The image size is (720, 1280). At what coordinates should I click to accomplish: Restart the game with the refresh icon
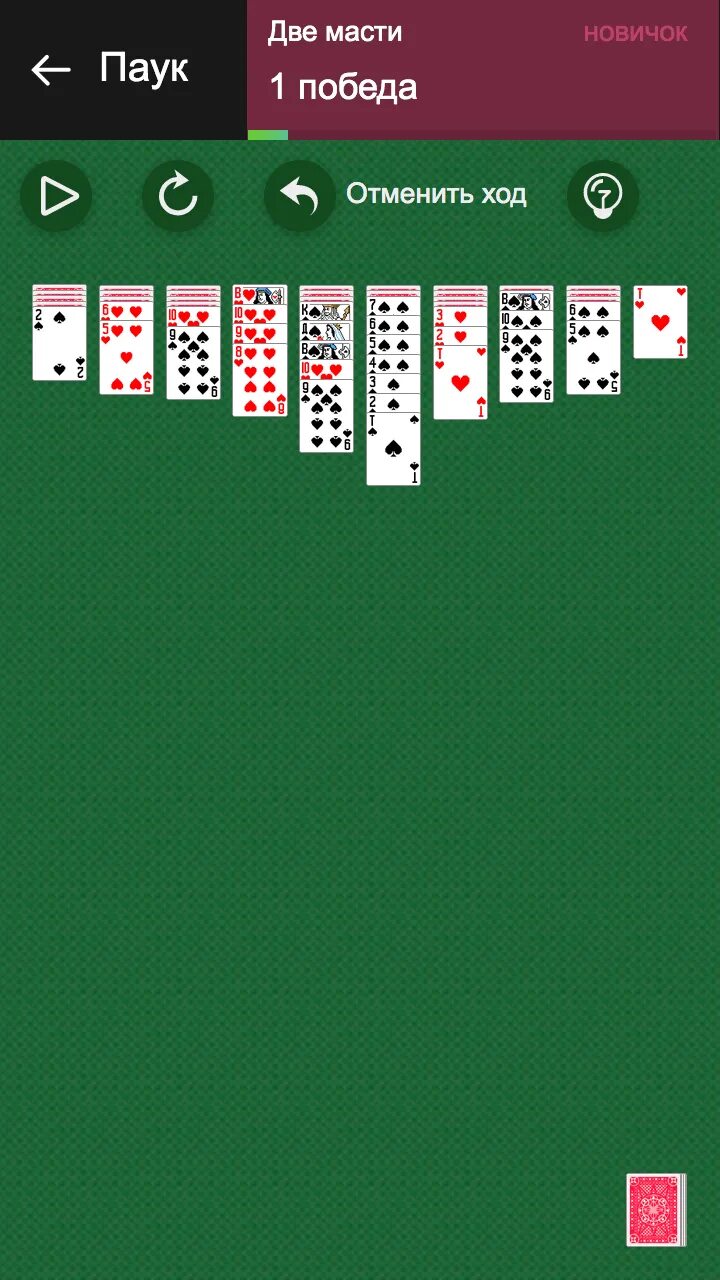coord(178,196)
